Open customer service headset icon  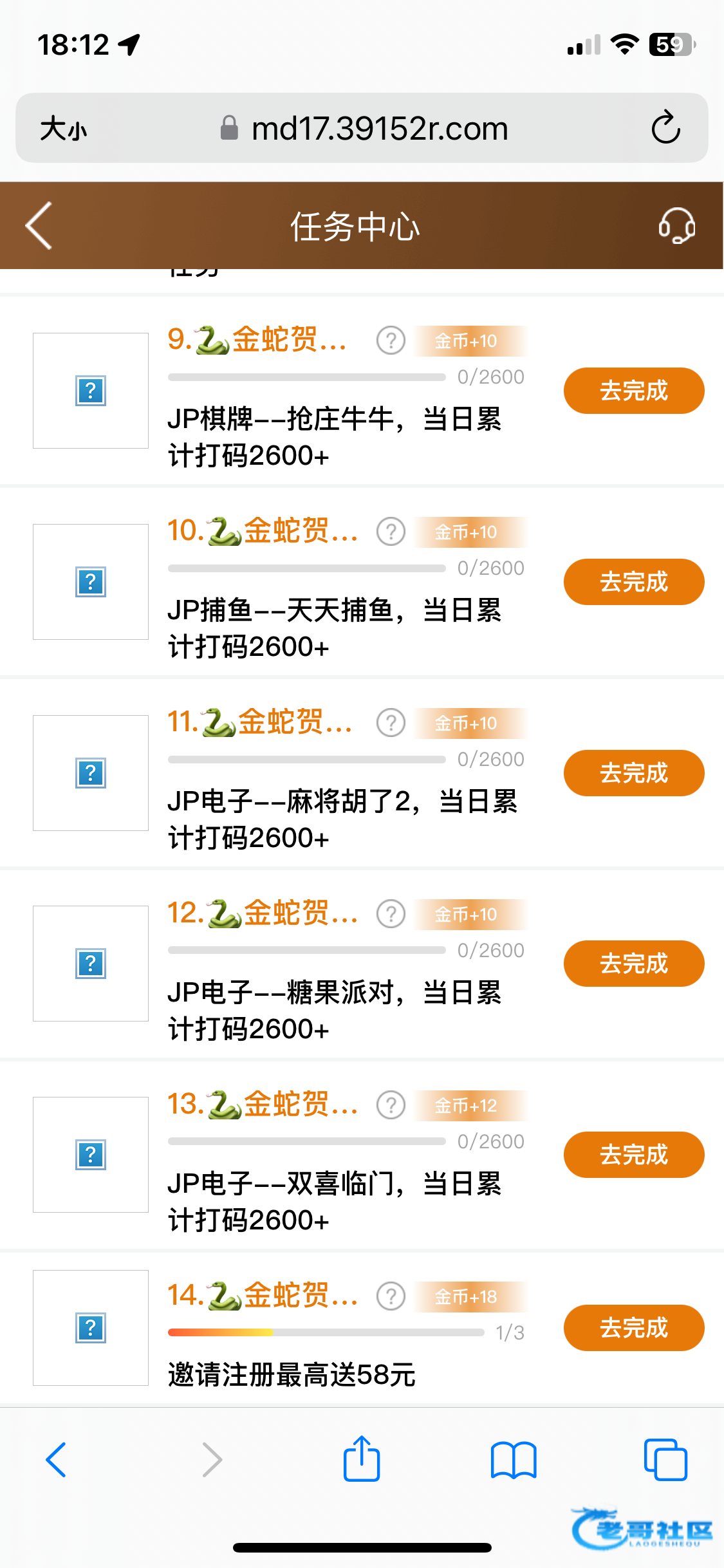click(676, 225)
